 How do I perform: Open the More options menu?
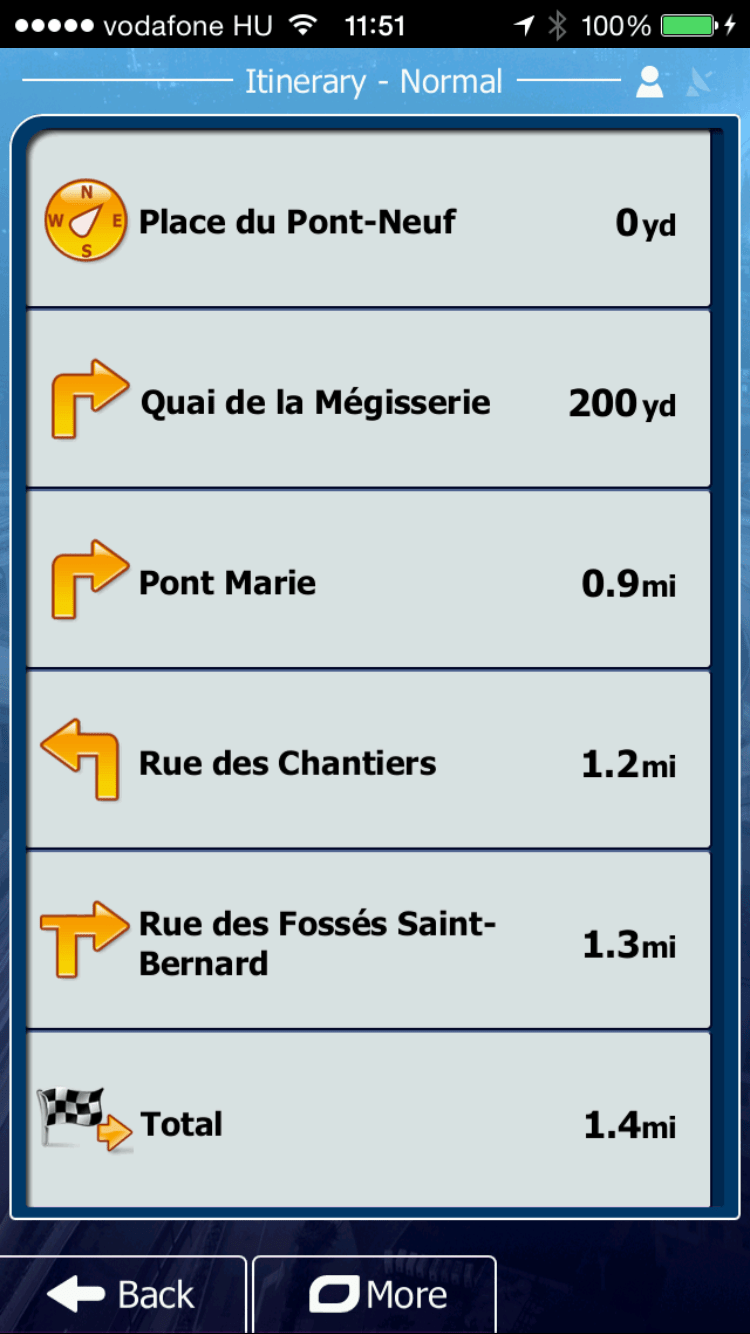pyautogui.click(x=375, y=1295)
